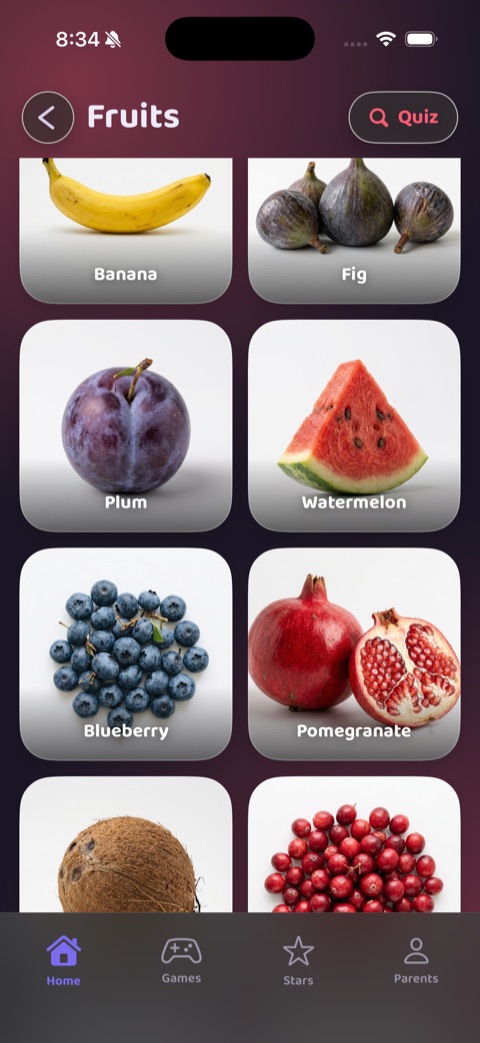Choose the Blueberry card

point(126,654)
